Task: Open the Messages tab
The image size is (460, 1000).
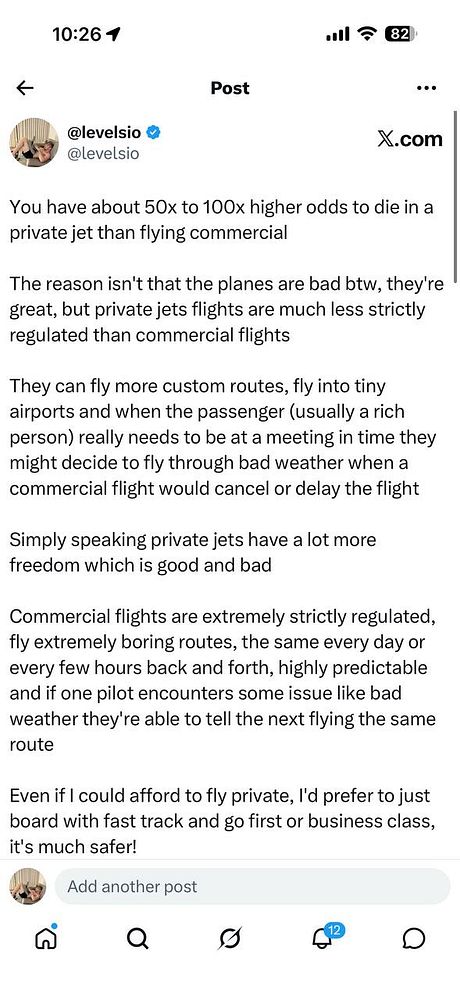Action: pos(415,938)
